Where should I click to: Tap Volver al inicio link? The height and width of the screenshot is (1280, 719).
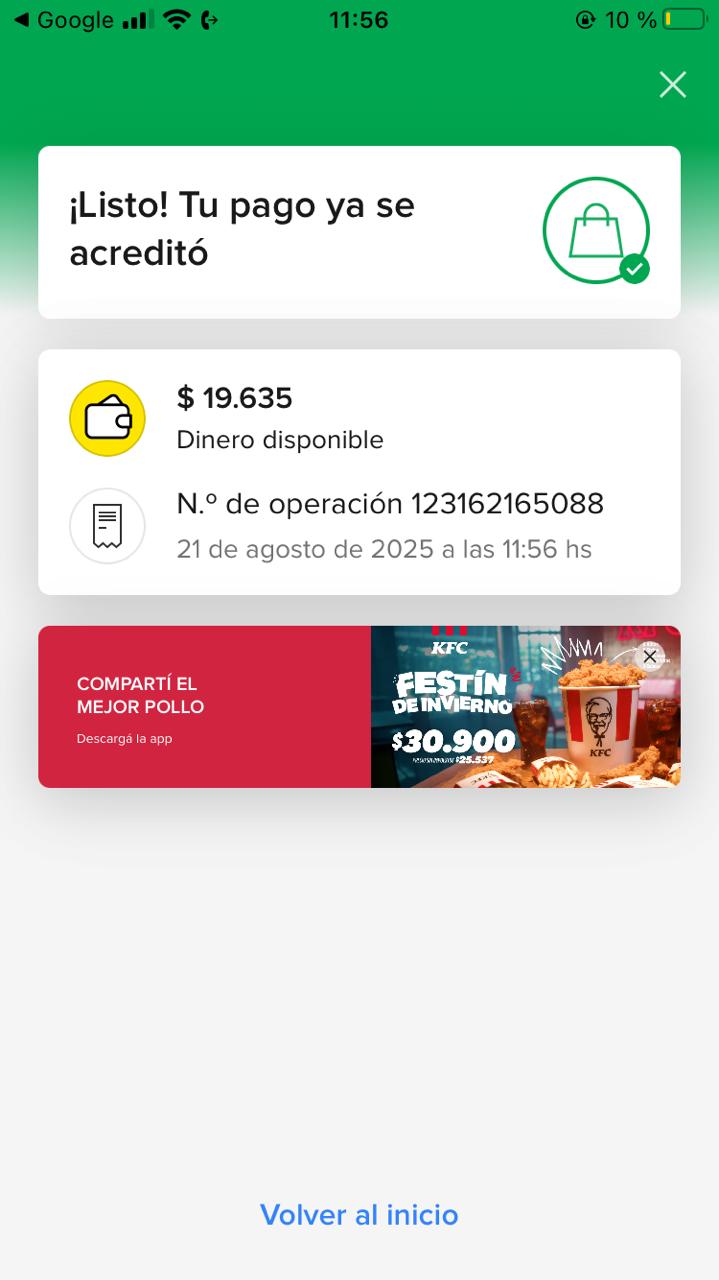(359, 1215)
